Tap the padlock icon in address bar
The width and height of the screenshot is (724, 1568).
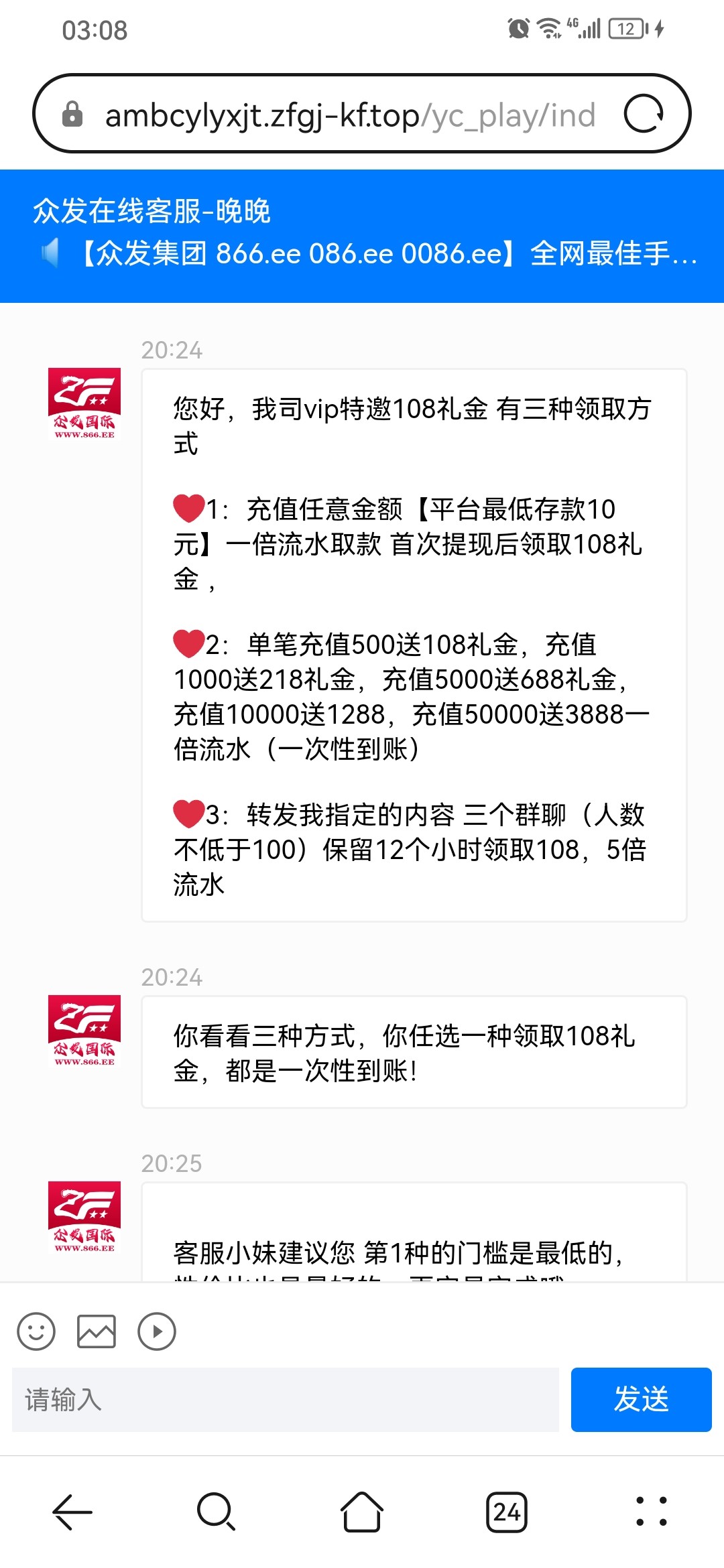click(x=73, y=115)
